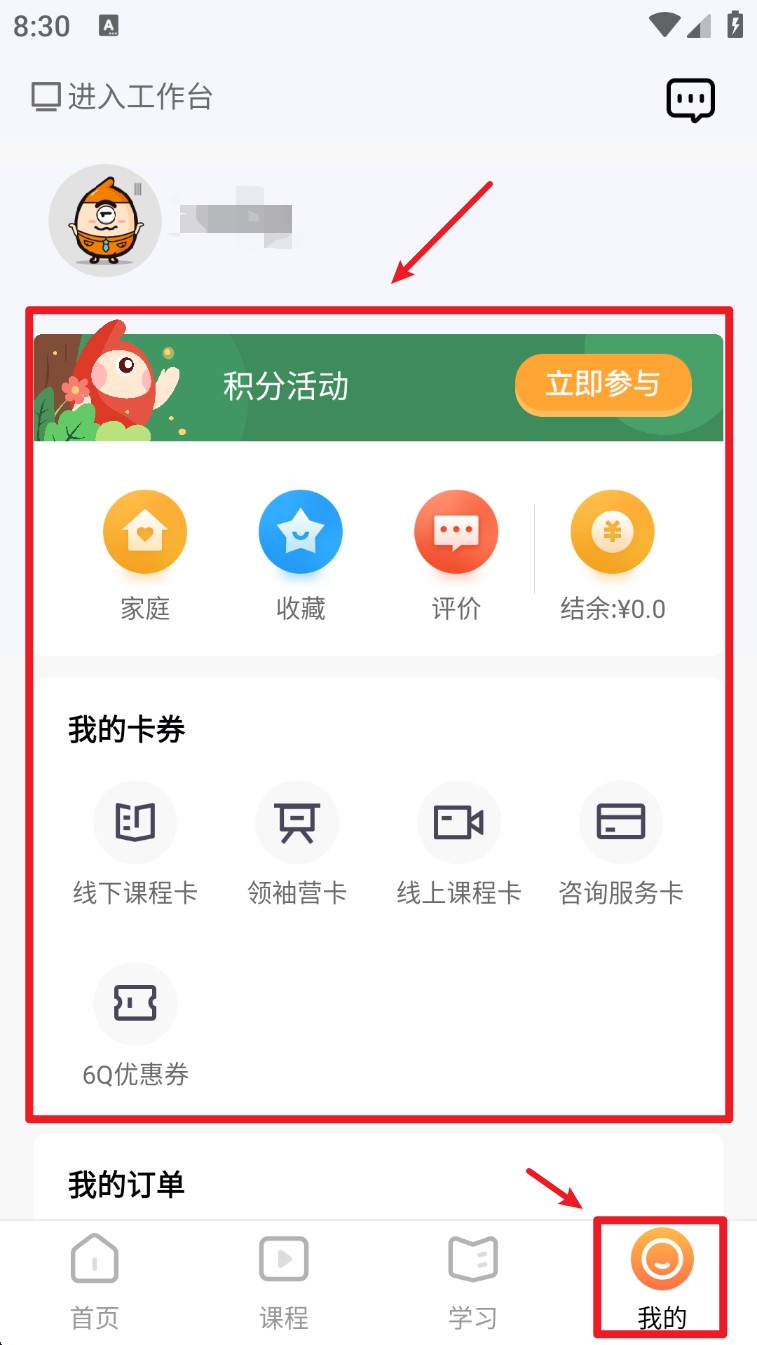
Task: Switch to the 首页 home tab
Action: coord(95,1279)
